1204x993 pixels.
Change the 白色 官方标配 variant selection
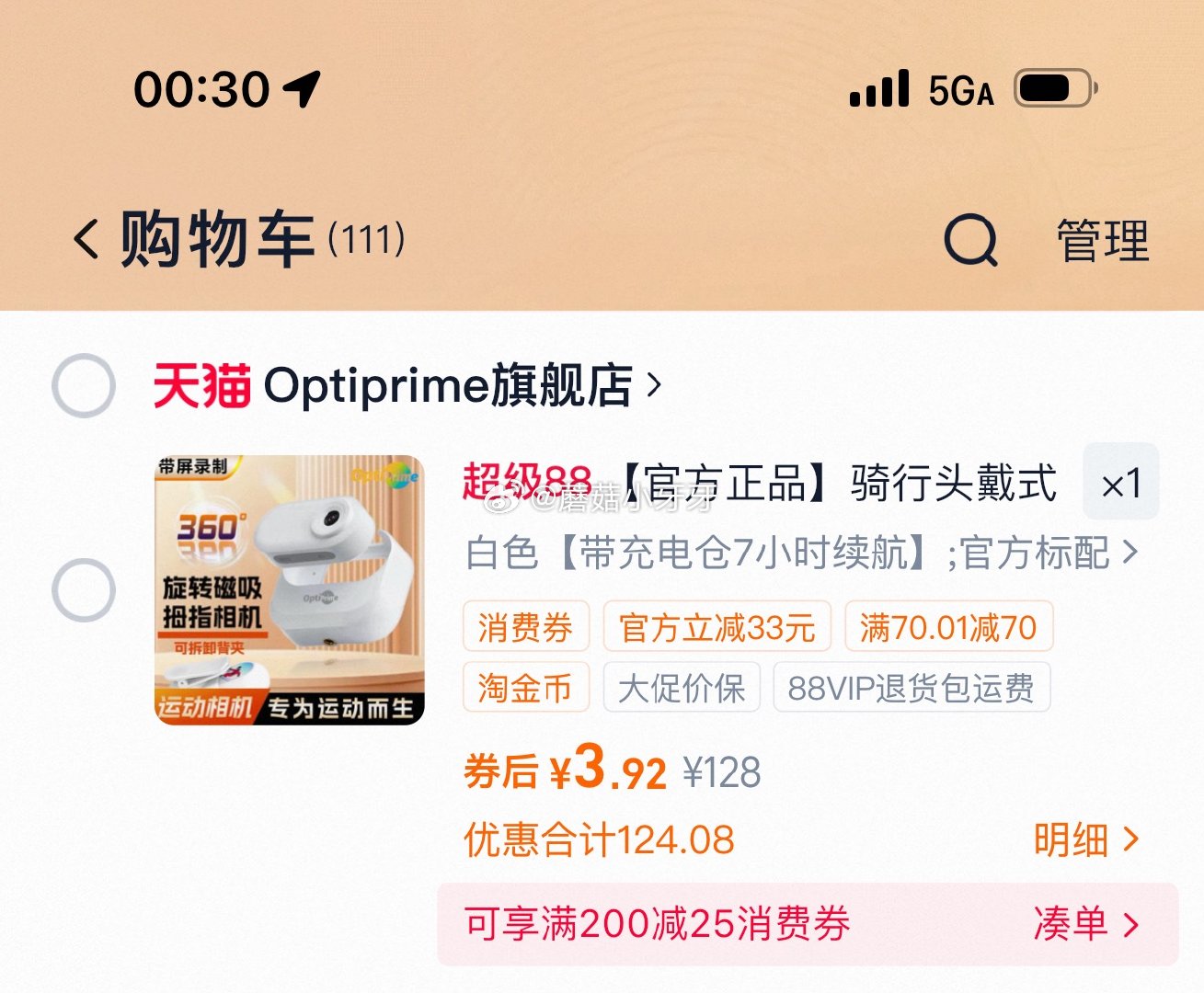tap(800, 554)
